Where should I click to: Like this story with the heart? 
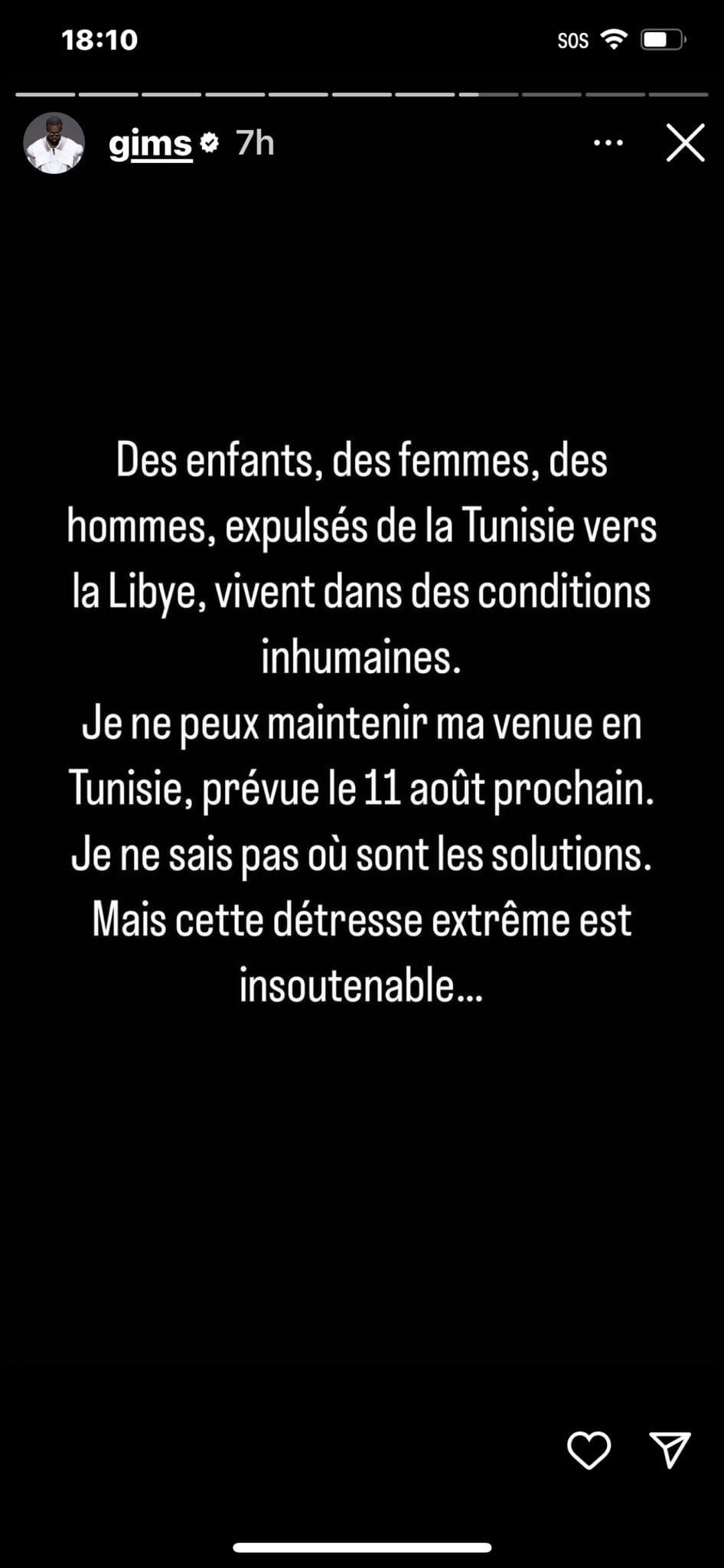(x=589, y=1450)
